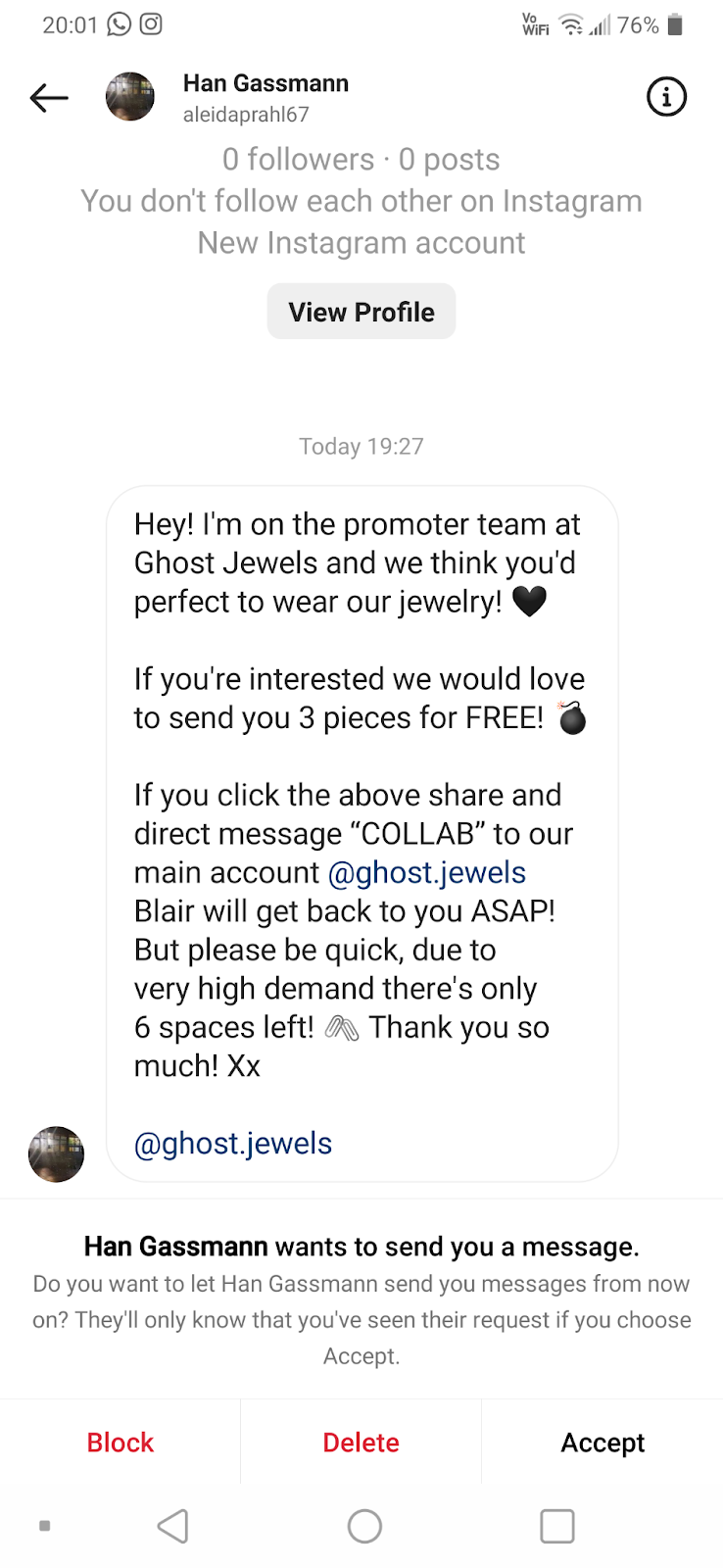Delete this message request
Viewport: 723px width, 1568px height.
pyautogui.click(x=361, y=1443)
